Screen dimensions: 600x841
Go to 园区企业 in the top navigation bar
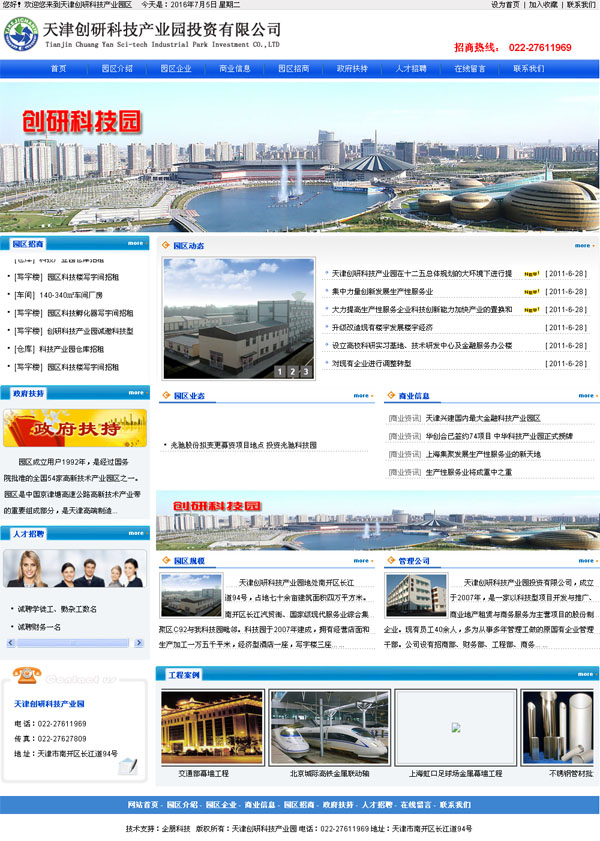[176, 69]
